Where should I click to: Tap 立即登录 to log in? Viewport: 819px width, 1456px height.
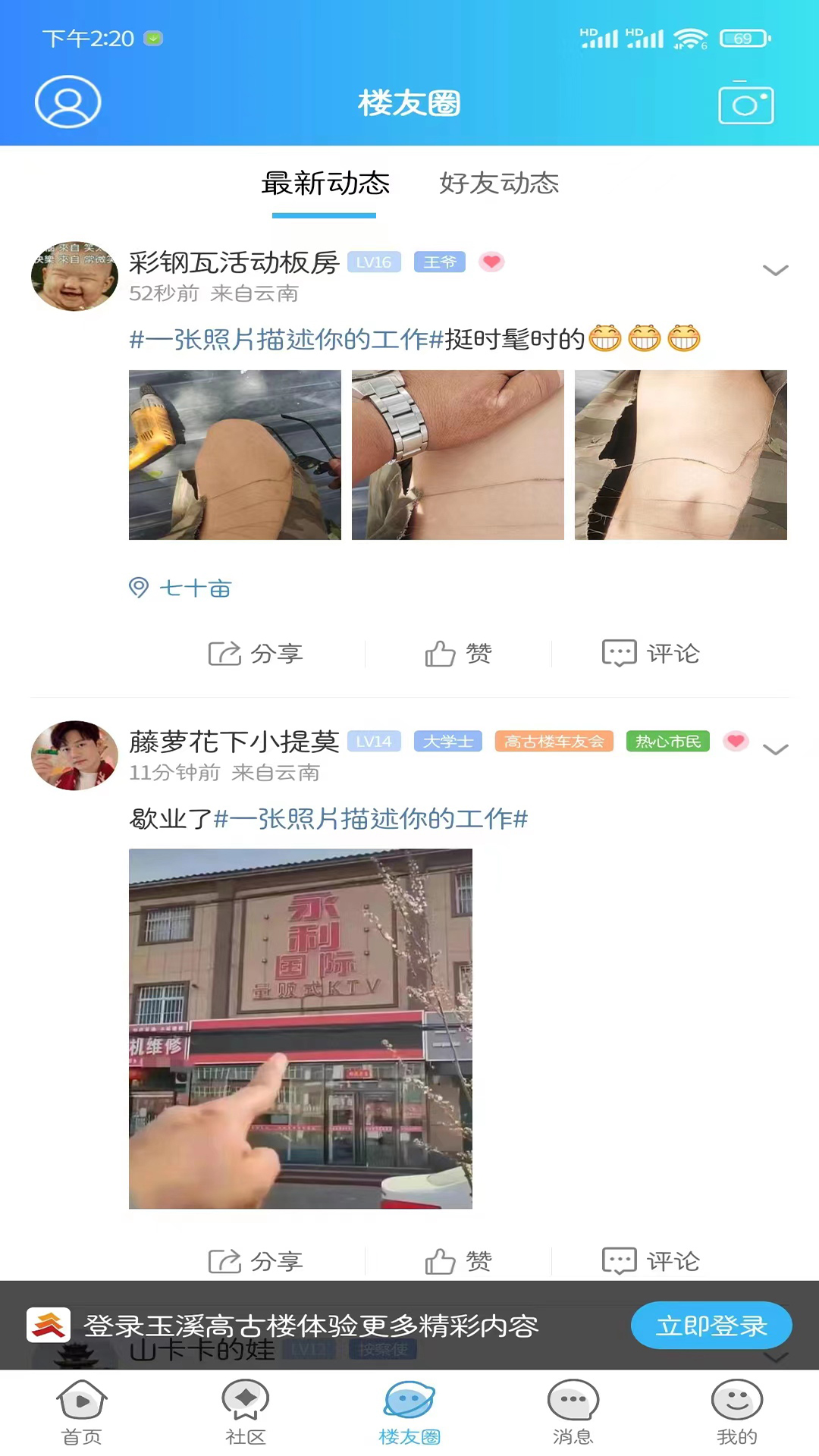tap(711, 1326)
